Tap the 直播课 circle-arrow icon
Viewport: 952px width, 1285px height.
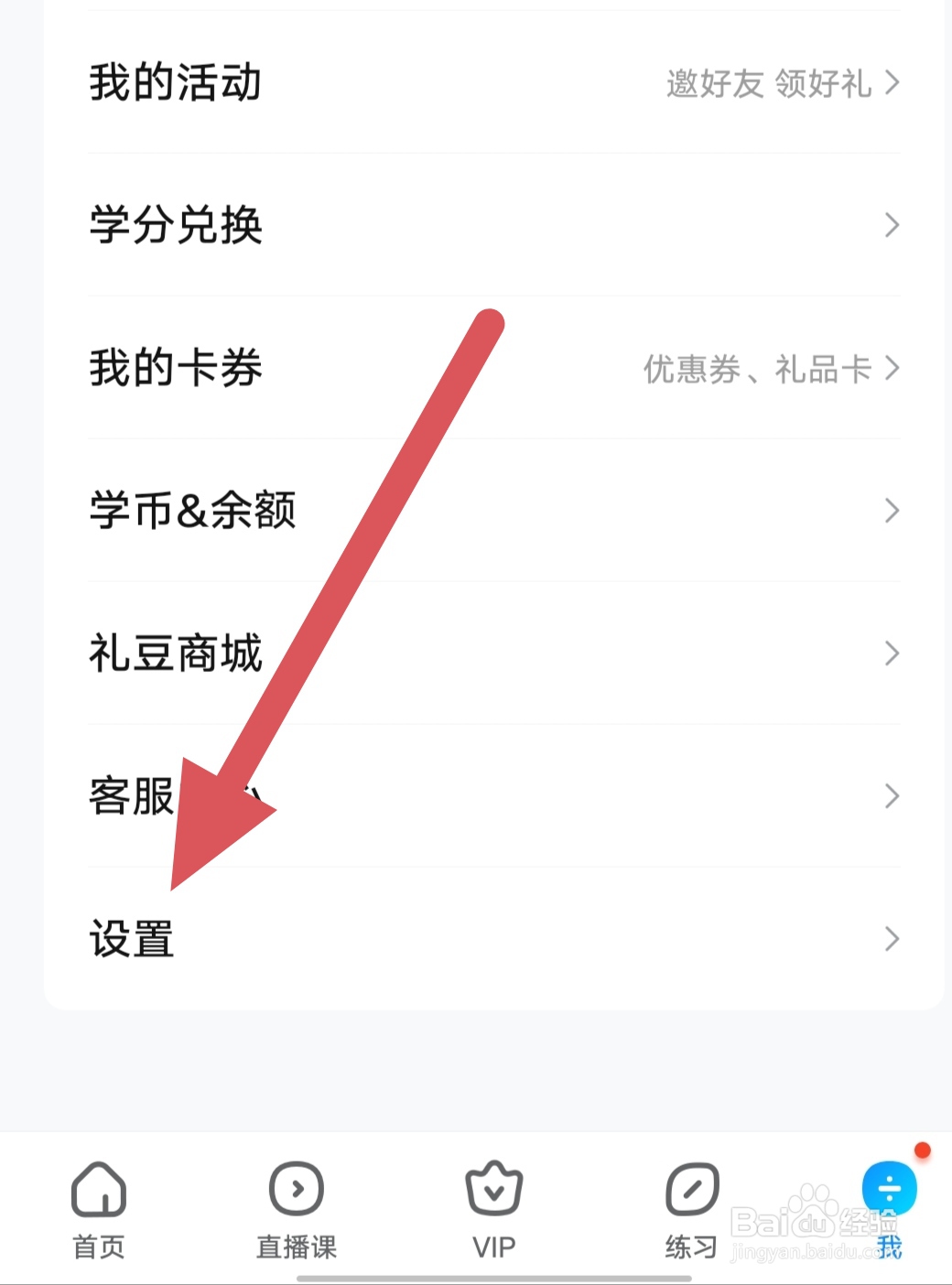pos(296,1190)
